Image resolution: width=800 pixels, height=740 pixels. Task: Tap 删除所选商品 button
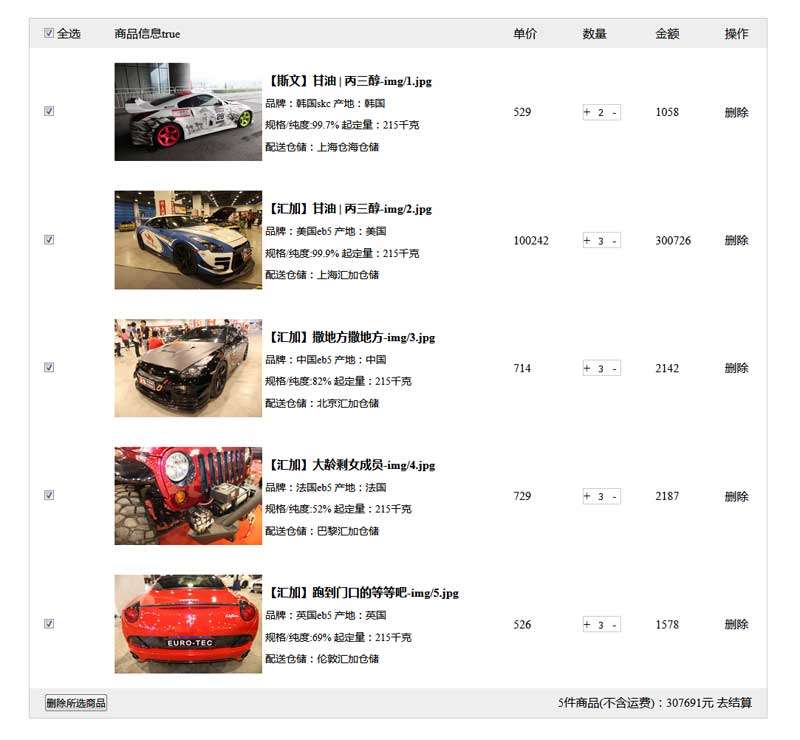tap(76, 703)
